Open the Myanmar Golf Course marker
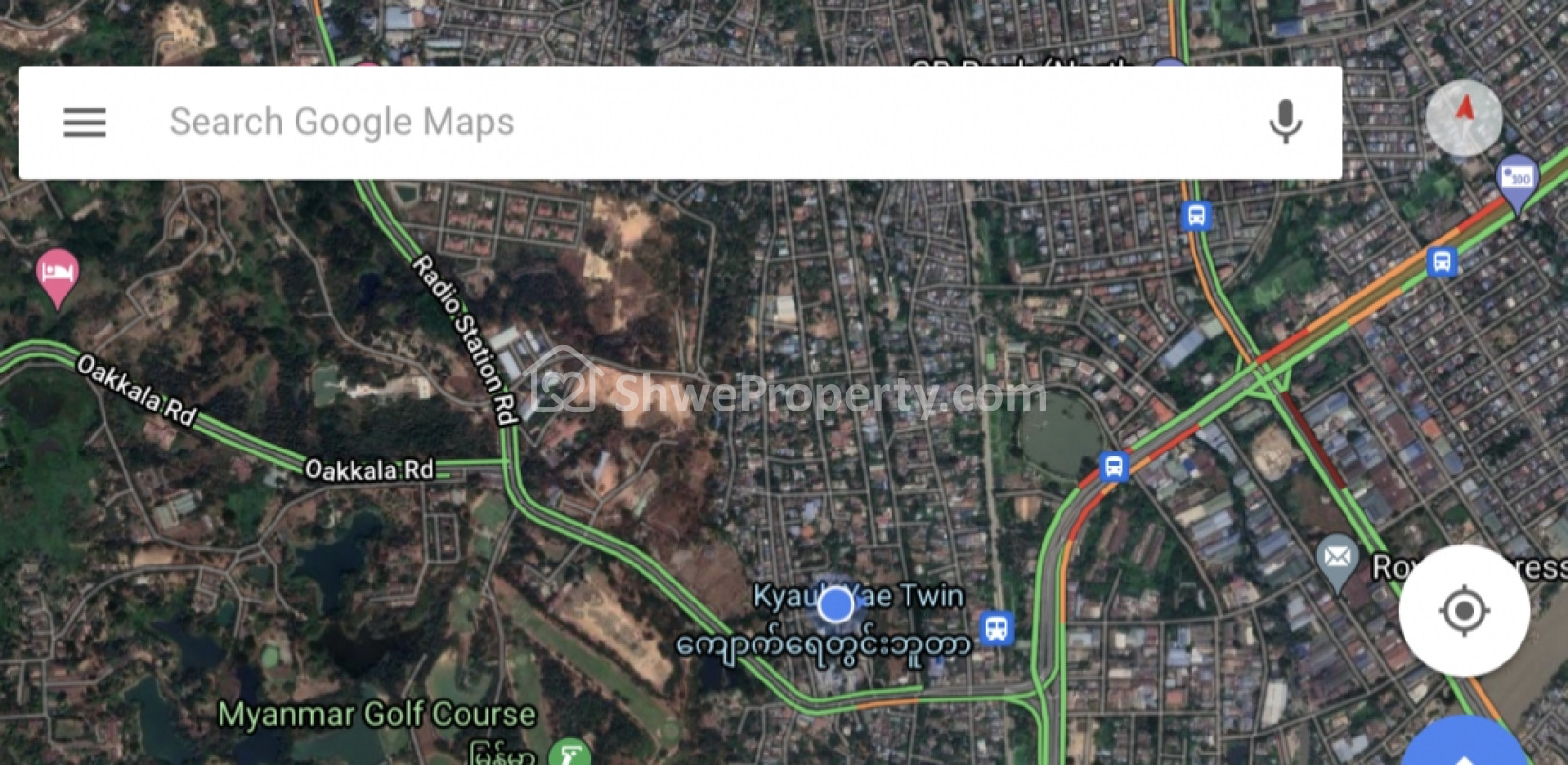 pos(569,755)
